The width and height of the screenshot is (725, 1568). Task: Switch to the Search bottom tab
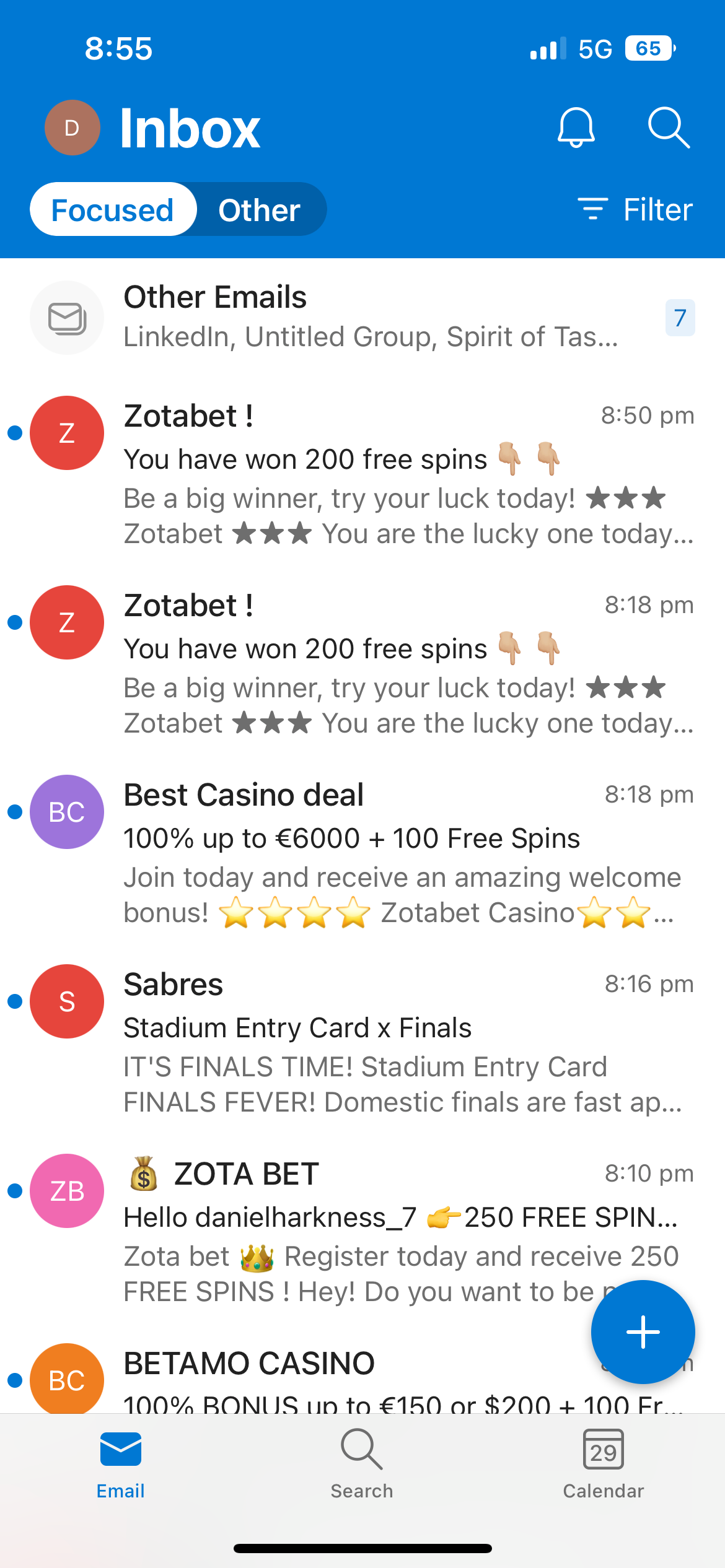362,1464
